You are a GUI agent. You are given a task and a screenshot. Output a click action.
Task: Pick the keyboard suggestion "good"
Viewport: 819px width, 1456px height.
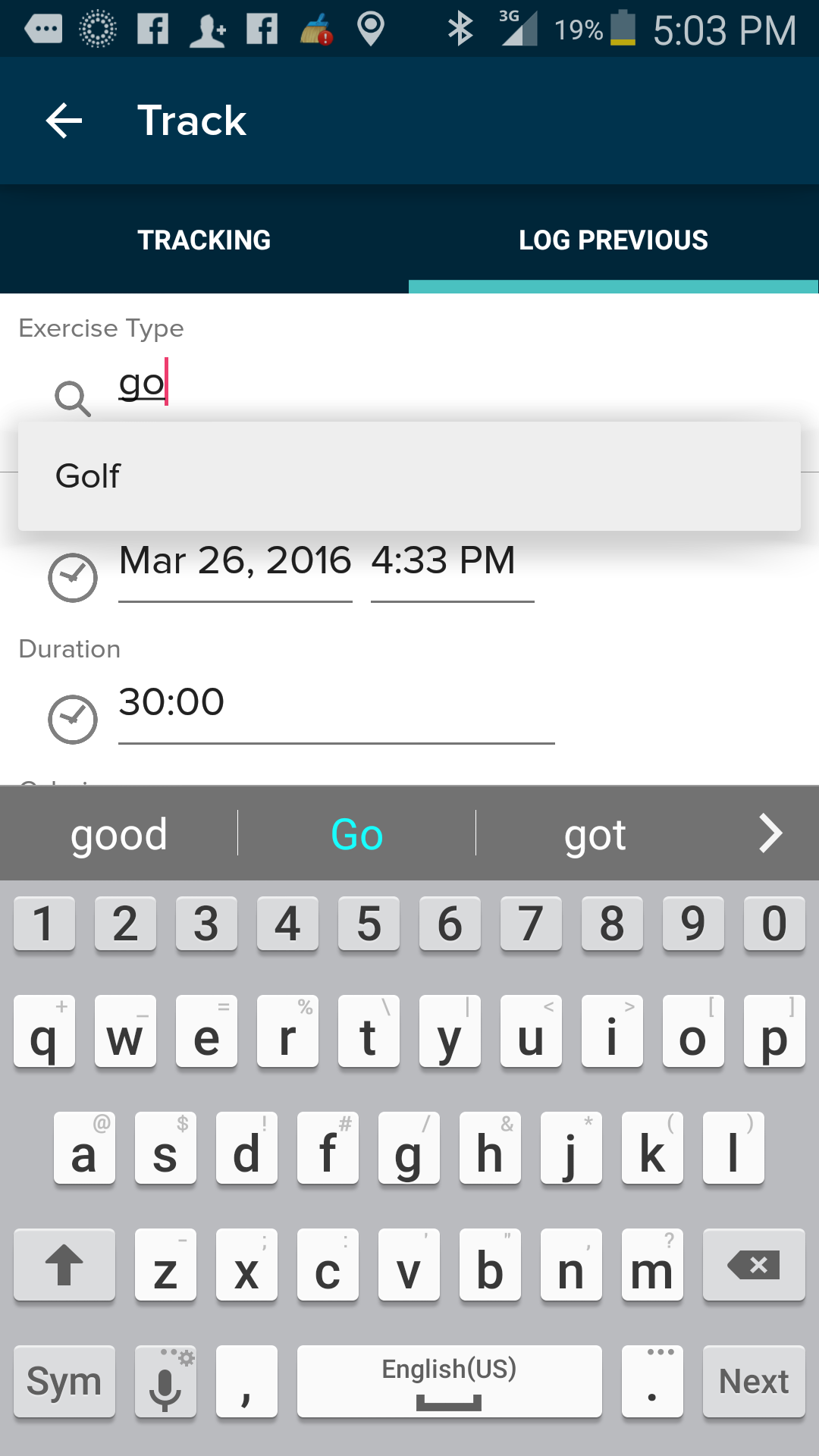click(x=119, y=834)
